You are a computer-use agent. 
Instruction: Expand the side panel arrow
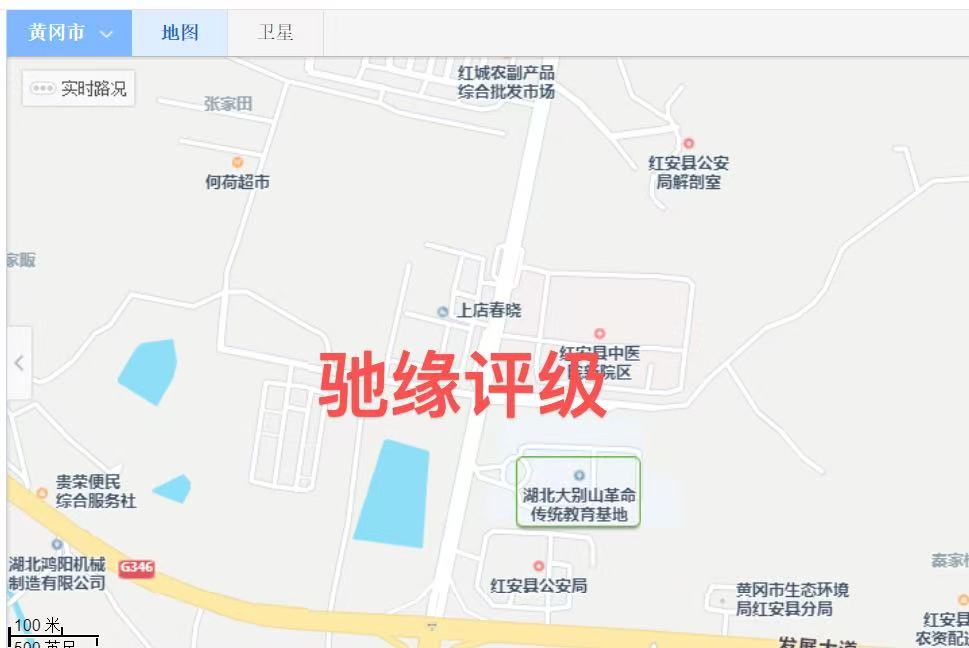click(18, 363)
